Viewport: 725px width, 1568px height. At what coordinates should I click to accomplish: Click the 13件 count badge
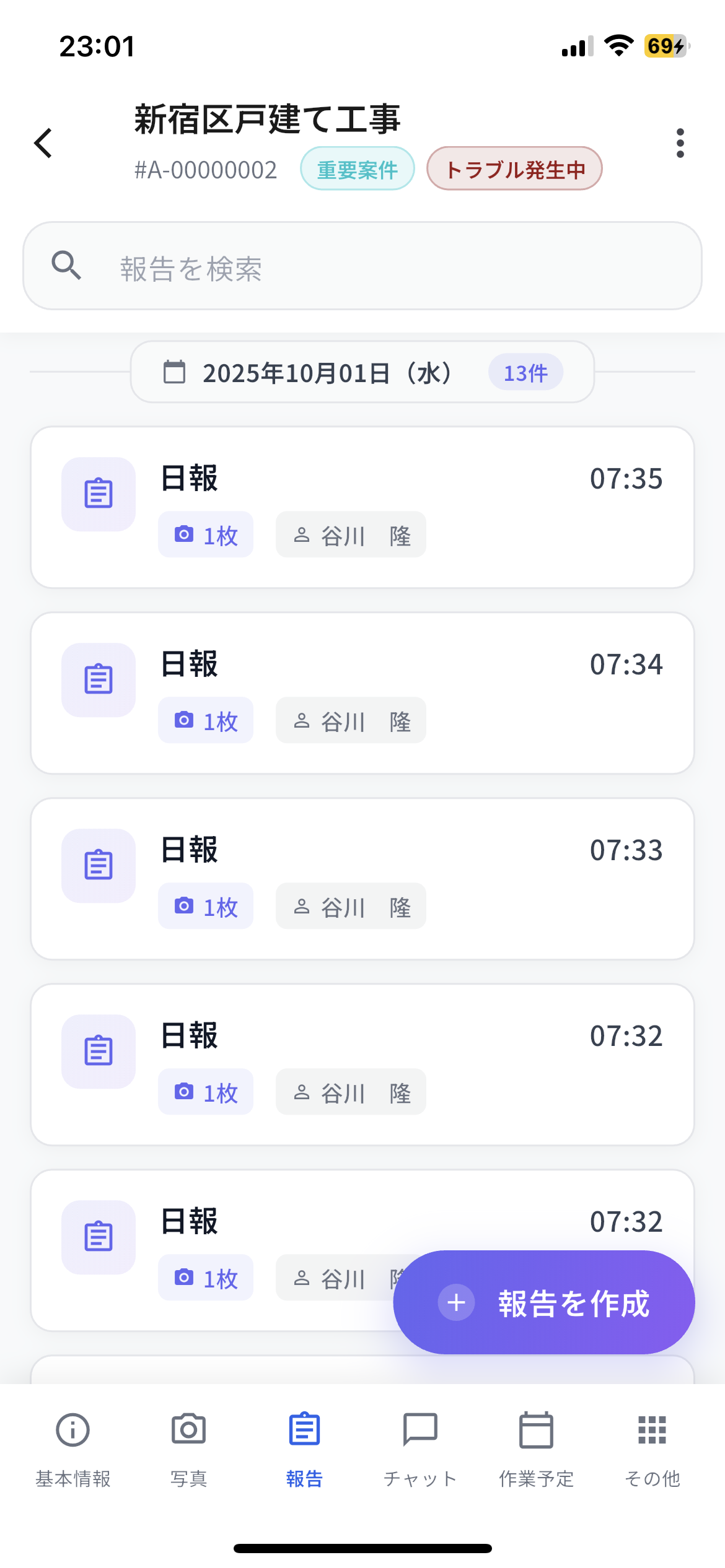click(525, 372)
